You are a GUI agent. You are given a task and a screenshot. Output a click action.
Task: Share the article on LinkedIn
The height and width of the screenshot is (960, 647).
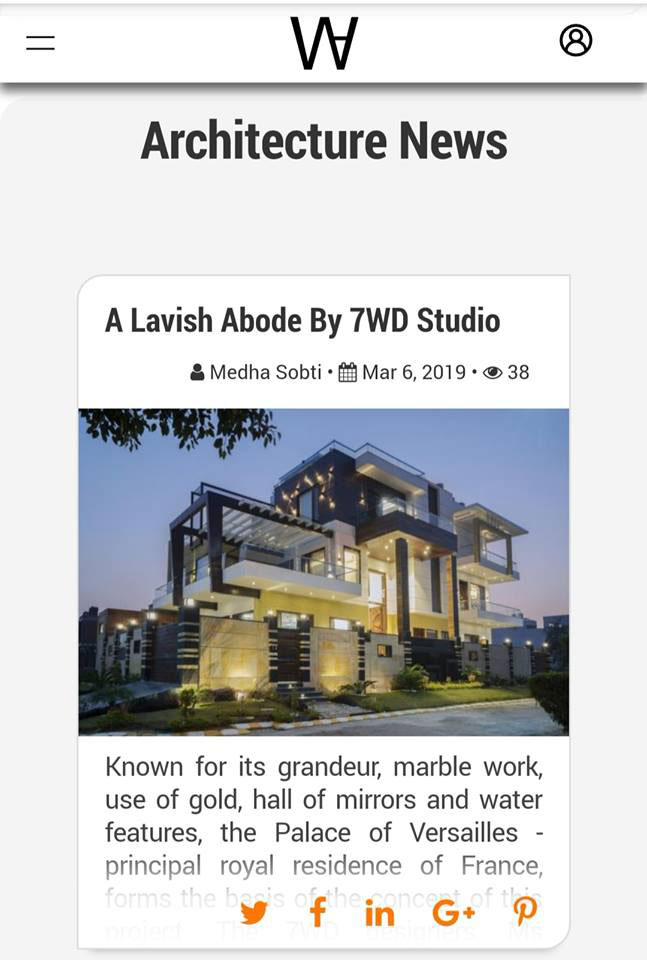(x=380, y=913)
